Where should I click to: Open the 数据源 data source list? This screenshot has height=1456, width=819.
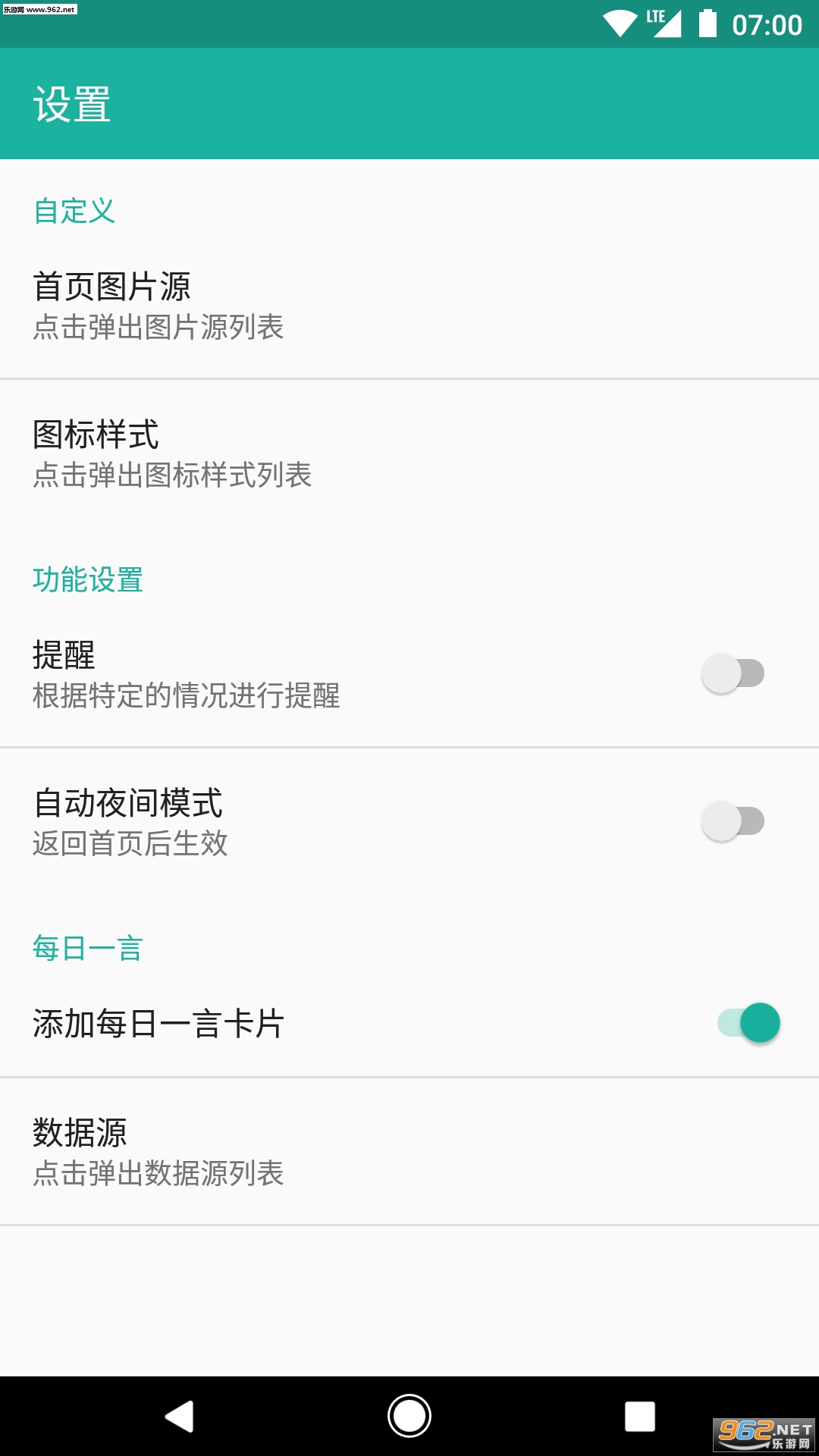(x=409, y=1151)
